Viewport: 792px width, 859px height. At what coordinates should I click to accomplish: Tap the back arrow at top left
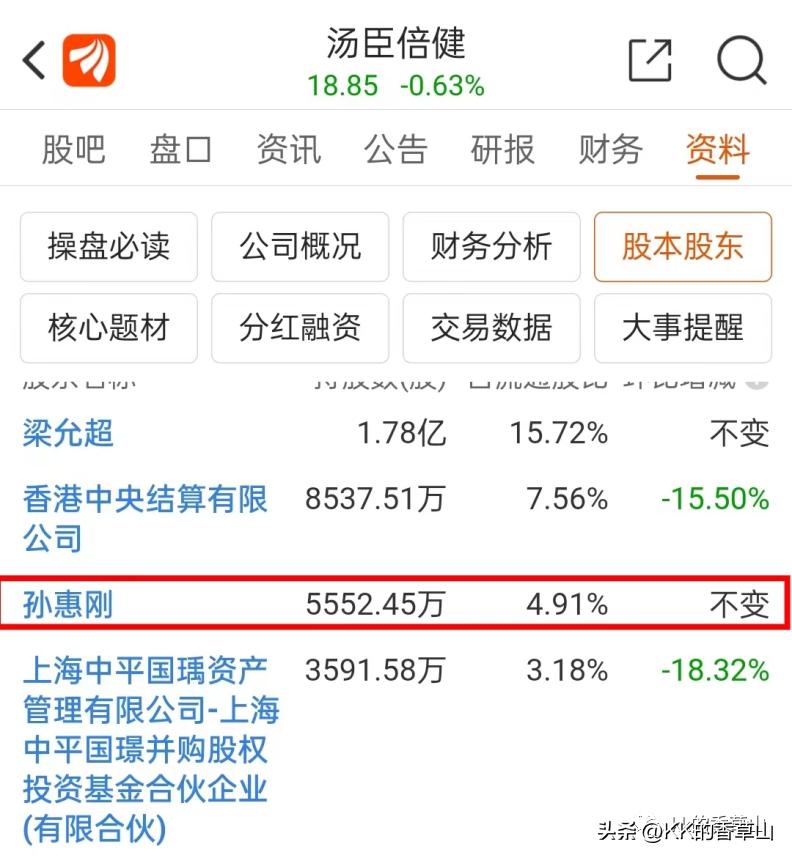[x=32, y=60]
